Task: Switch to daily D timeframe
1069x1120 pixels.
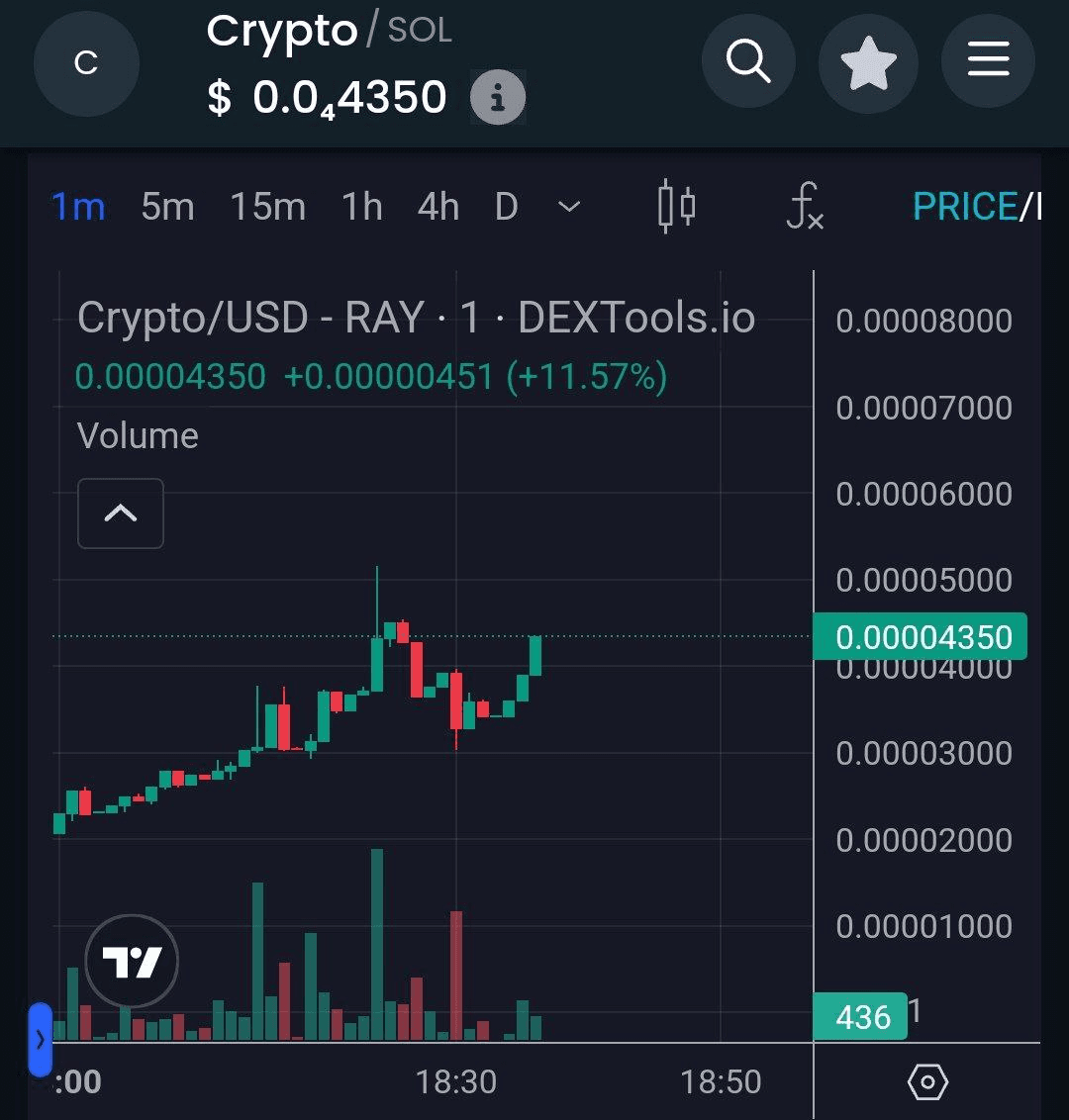Action: point(506,207)
